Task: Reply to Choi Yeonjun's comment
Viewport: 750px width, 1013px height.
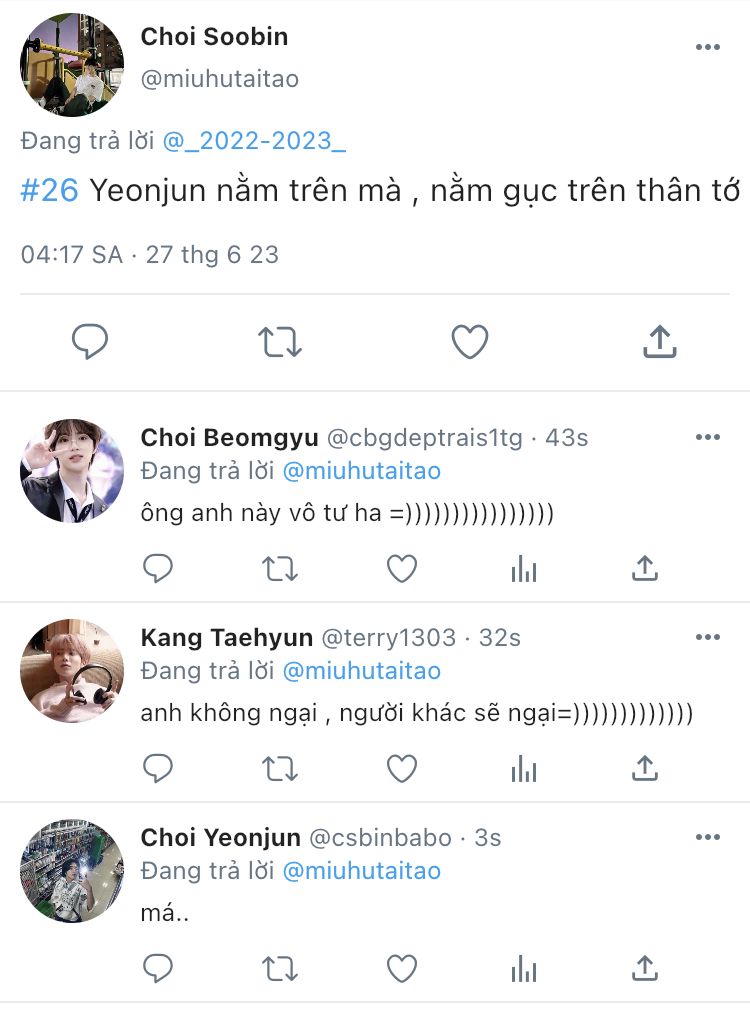Action: [x=158, y=968]
